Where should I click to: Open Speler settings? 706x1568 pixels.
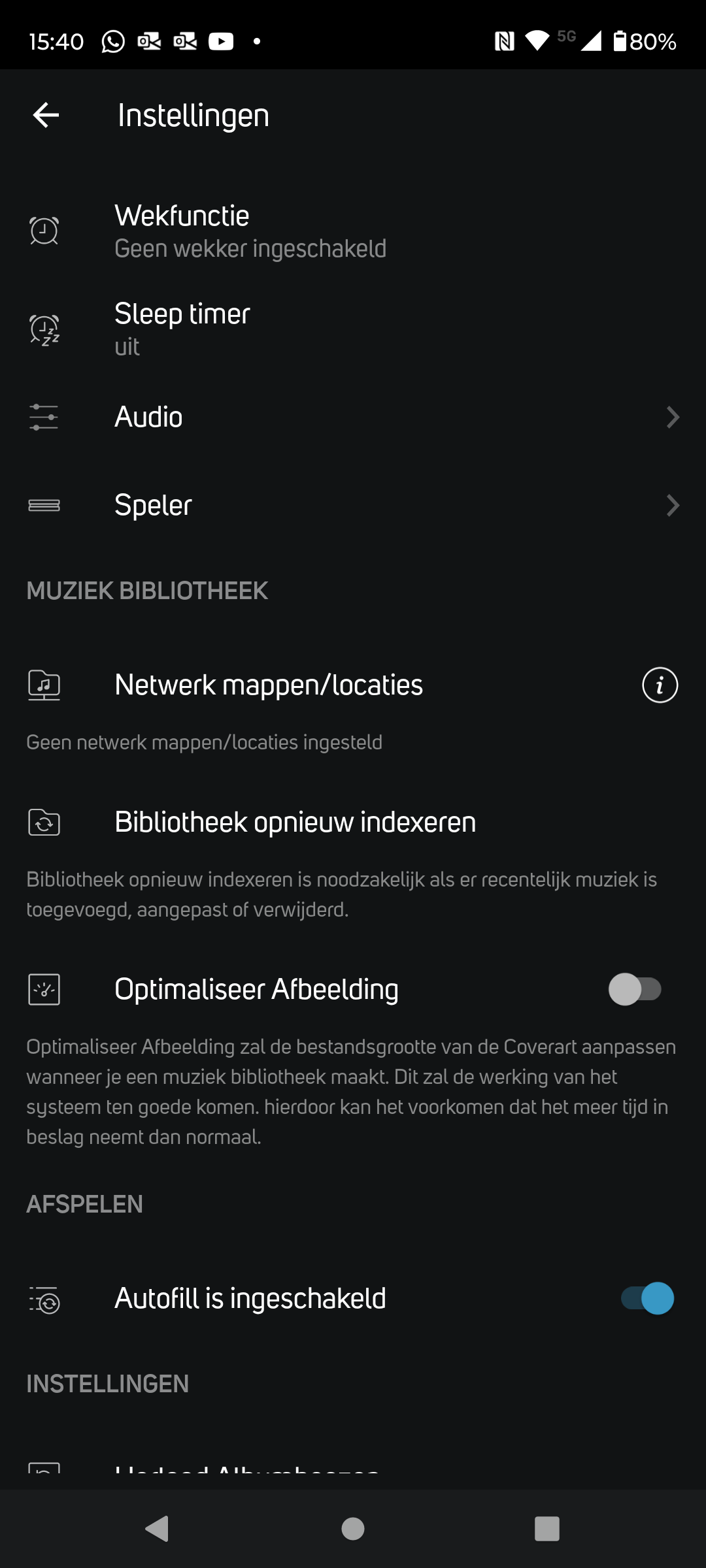tap(353, 505)
